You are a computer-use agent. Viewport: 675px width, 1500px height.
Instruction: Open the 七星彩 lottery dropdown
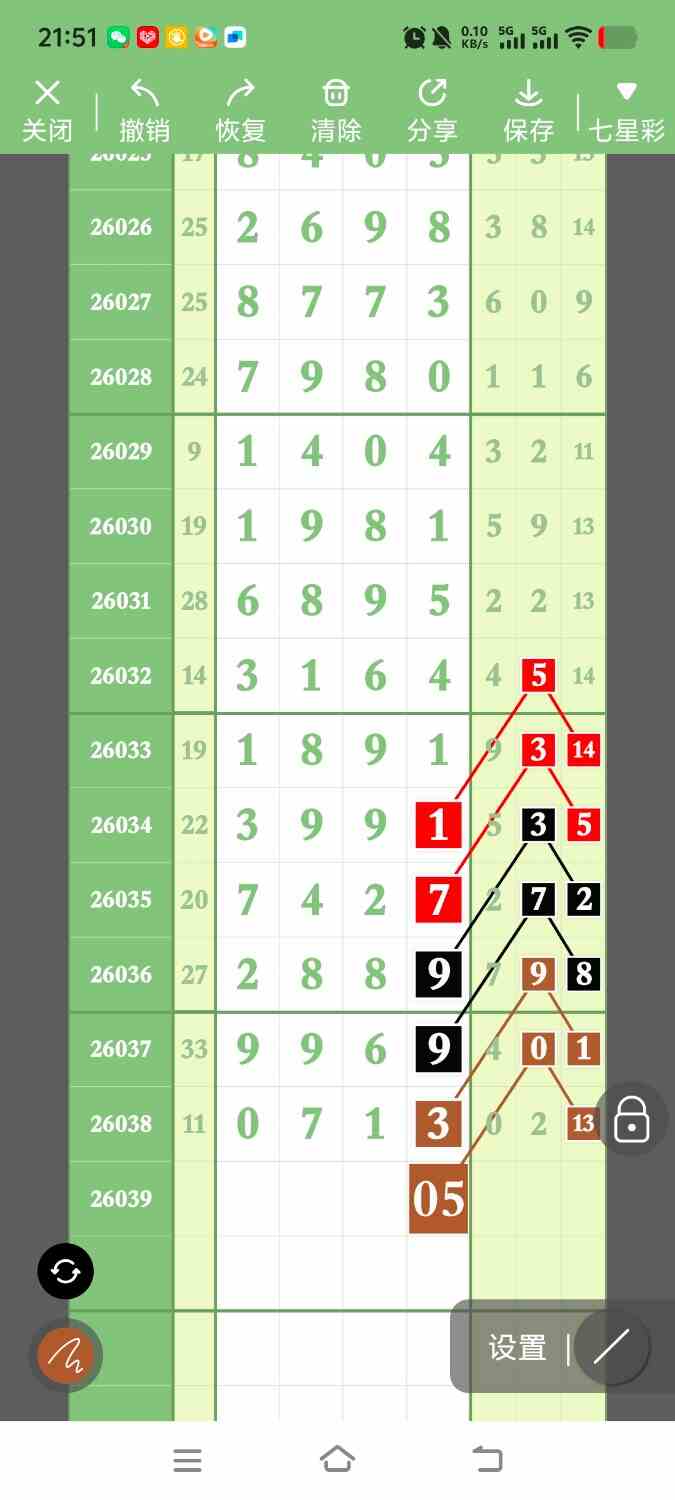pyautogui.click(x=626, y=111)
